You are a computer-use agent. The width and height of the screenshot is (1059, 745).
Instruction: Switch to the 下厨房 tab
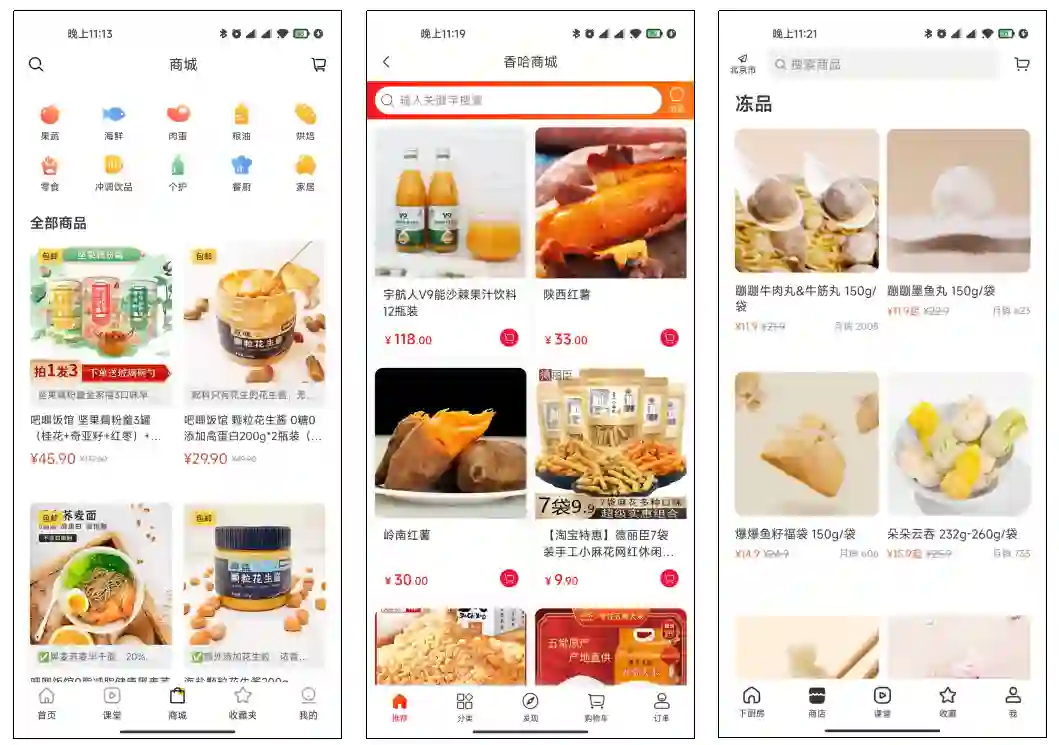click(x=751, y=701)
